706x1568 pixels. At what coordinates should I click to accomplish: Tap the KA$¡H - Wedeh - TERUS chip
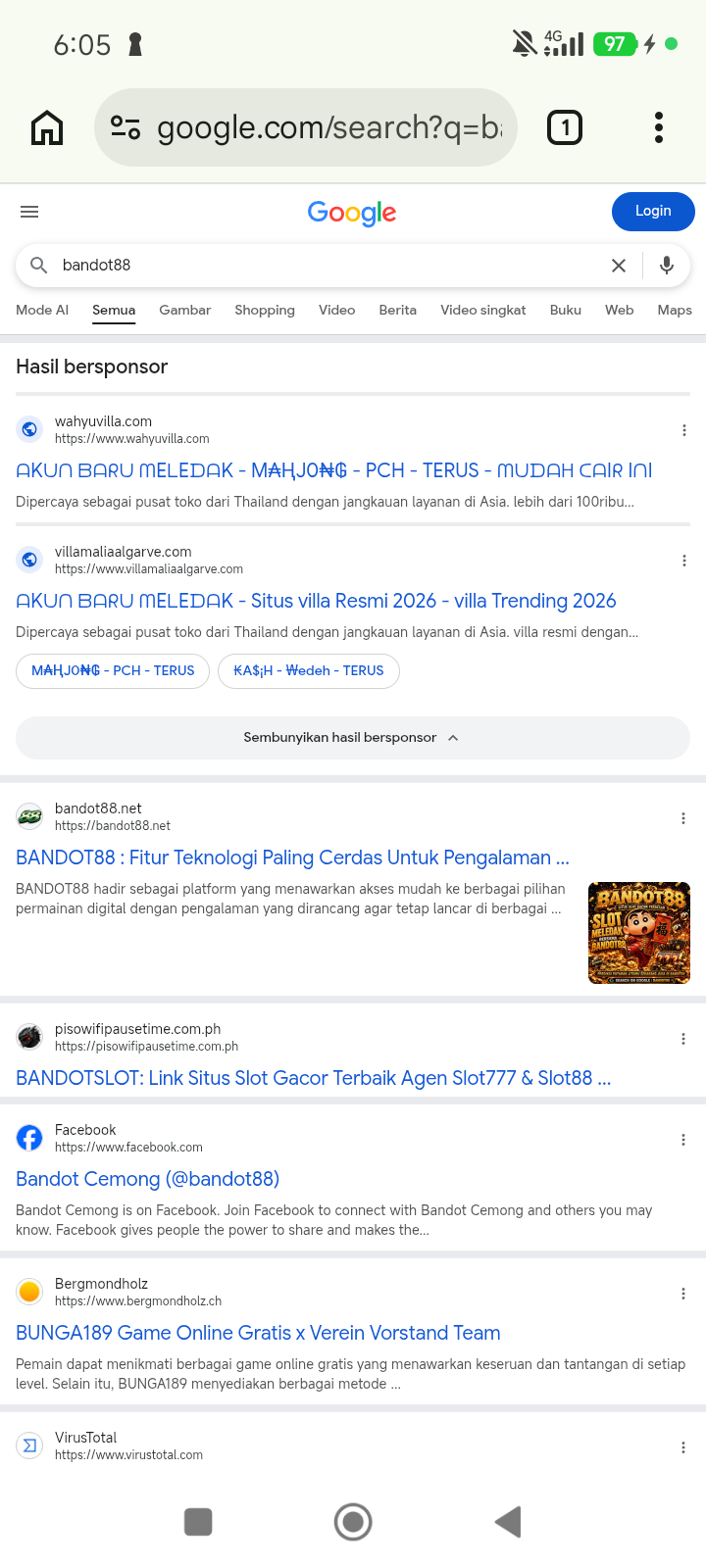[x=309, y=671]
